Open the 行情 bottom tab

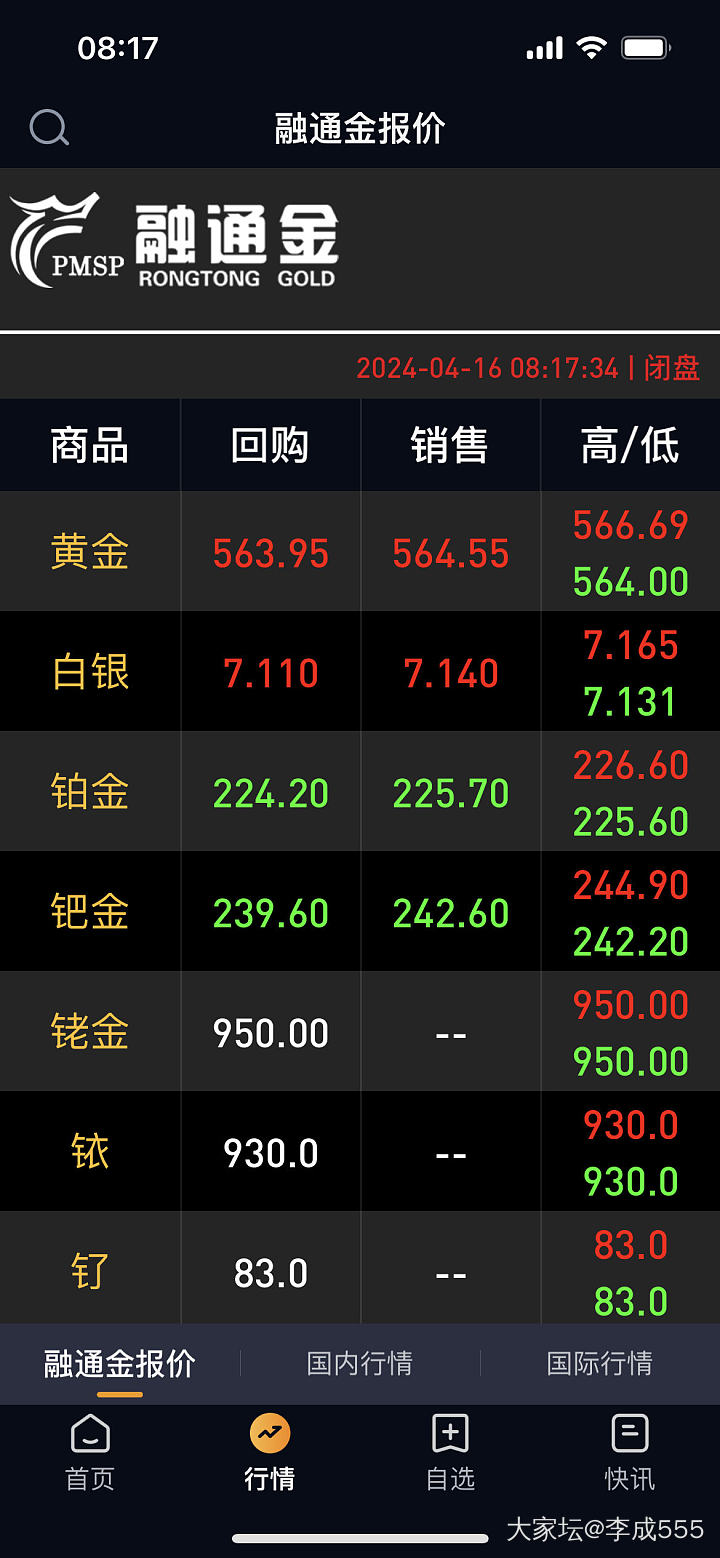click(x=270, y=1452)
